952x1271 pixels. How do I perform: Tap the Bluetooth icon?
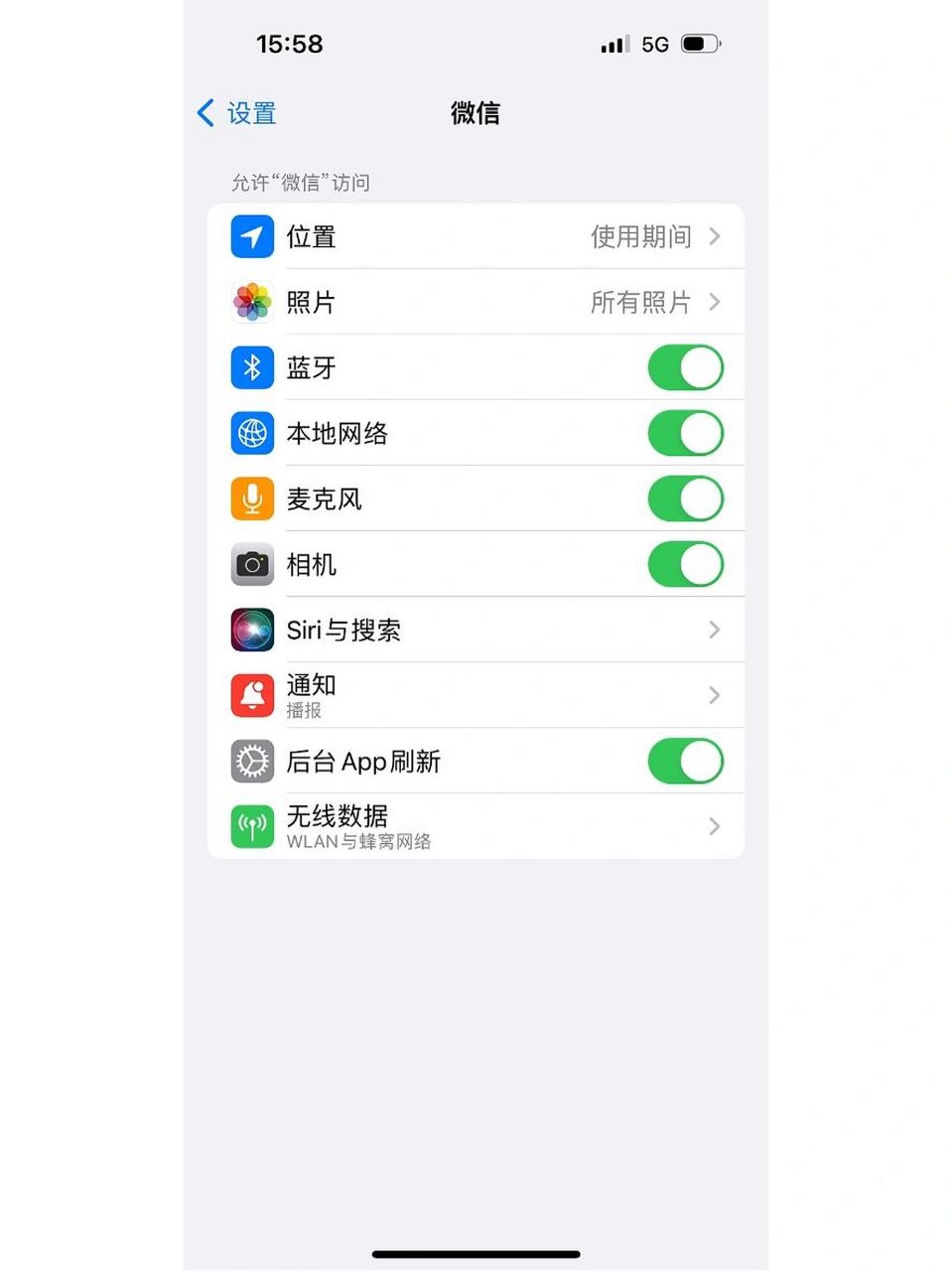click(251, 367)
